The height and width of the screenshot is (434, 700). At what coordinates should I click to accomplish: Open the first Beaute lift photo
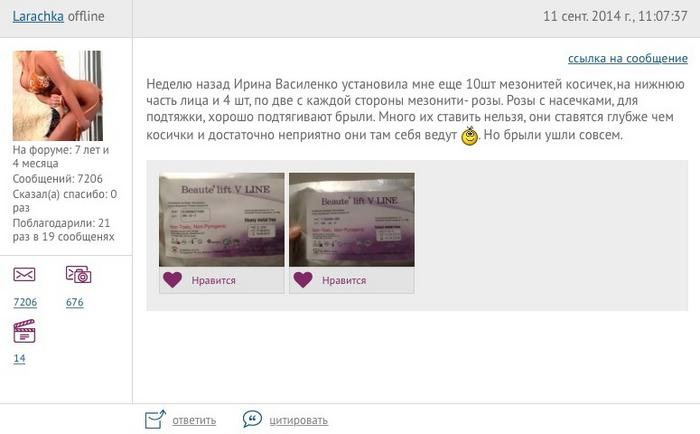click(222, 219)
